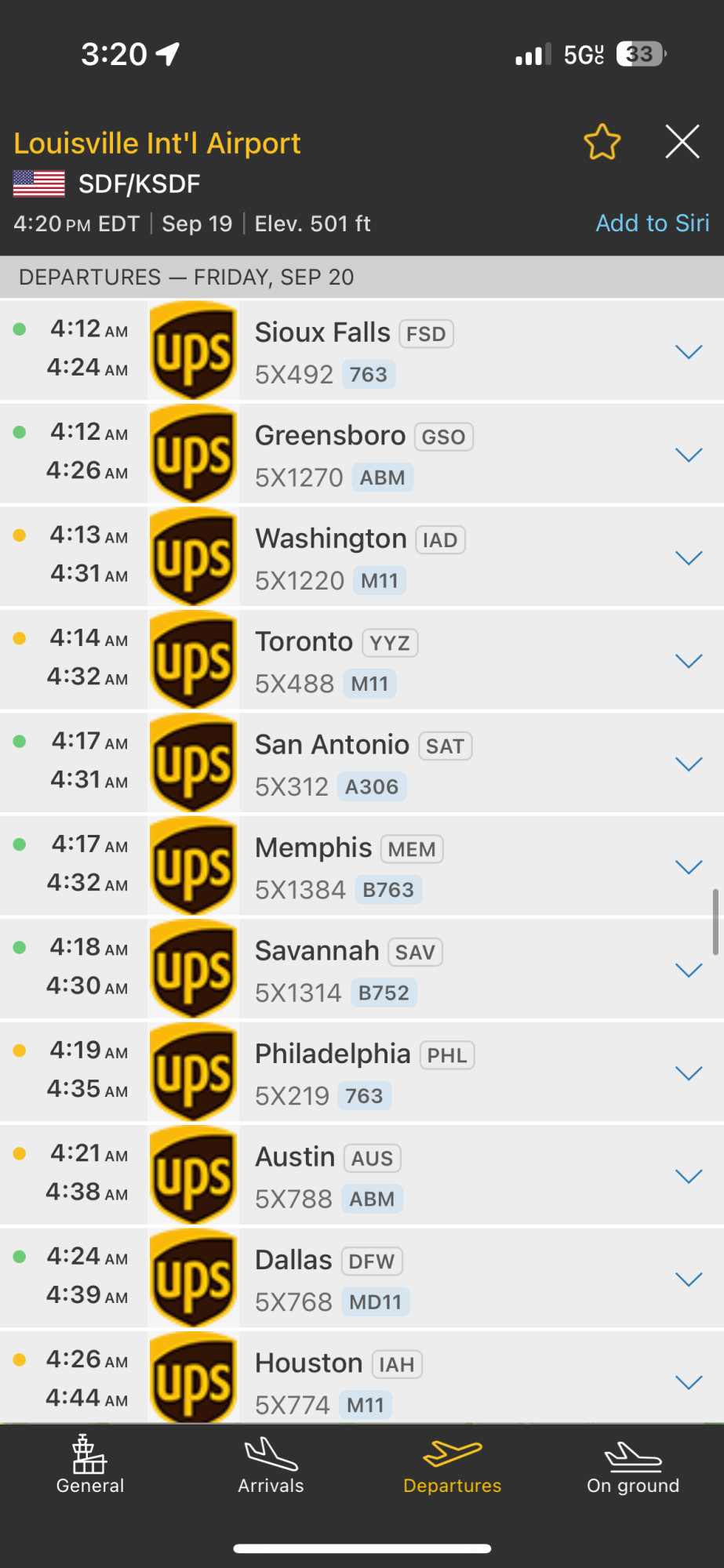Show details for Toronto flight 5X488
The width and height of the screenshot is (724, 1568).
pyautogui.click(x=688, y=662)
